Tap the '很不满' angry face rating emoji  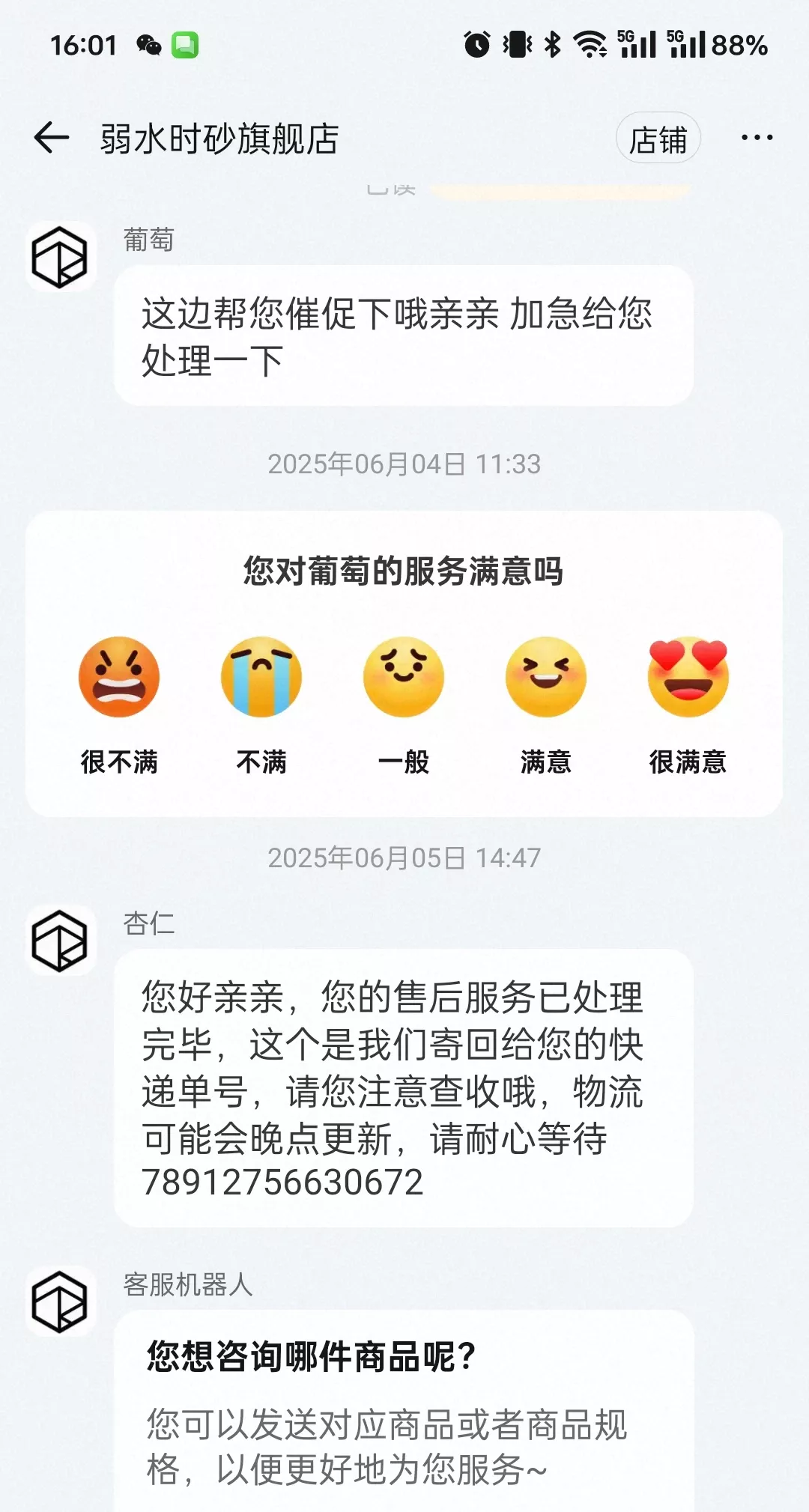(118, 676)
